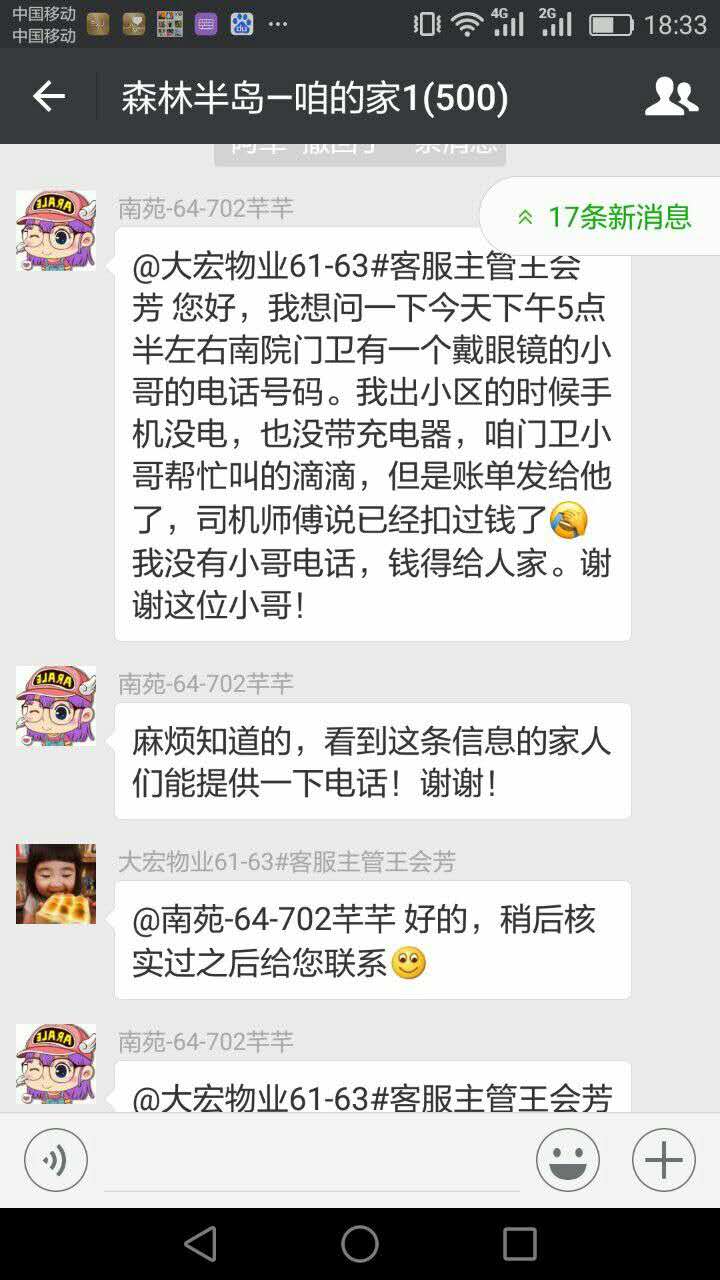Switch to voice input mode

(56, 1160)
